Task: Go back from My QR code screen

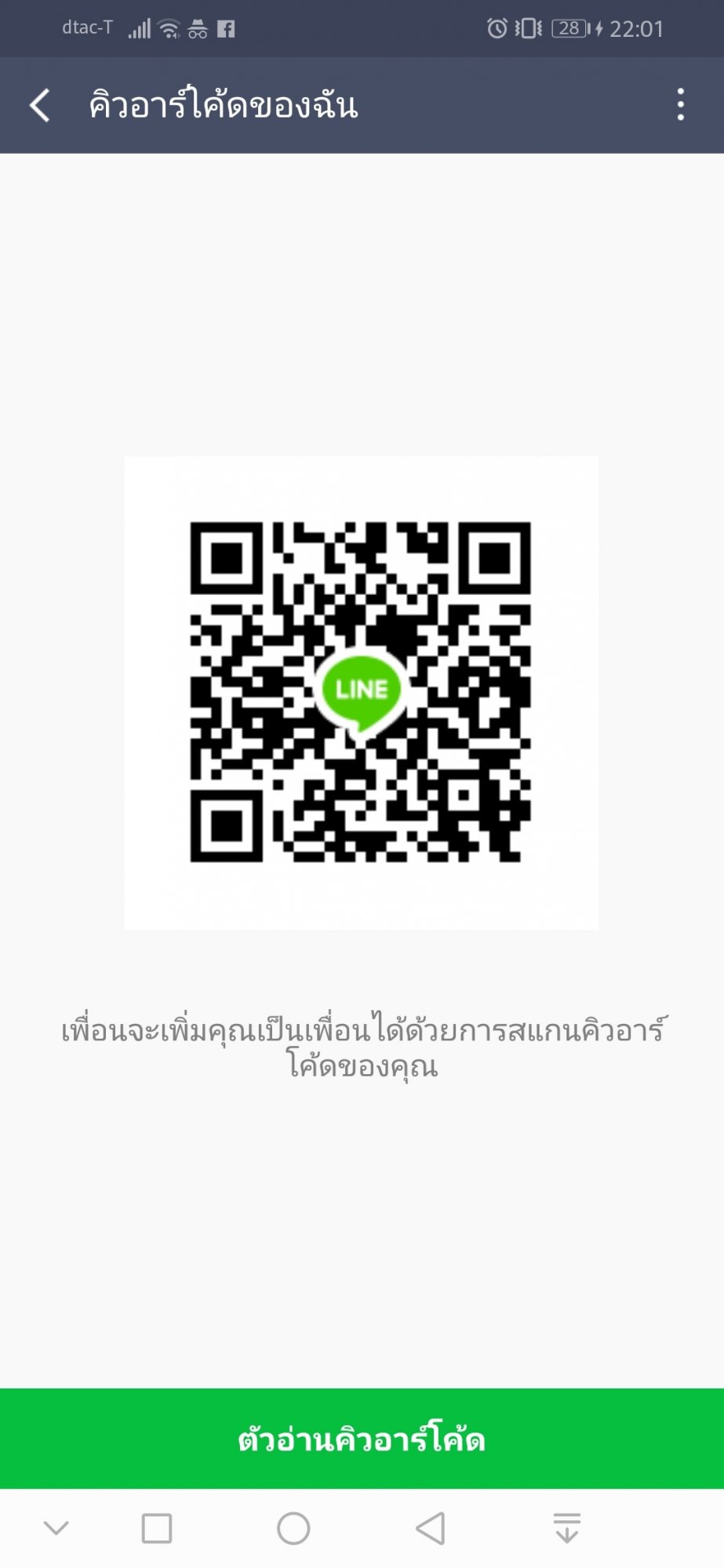Action: coord(40,105)
